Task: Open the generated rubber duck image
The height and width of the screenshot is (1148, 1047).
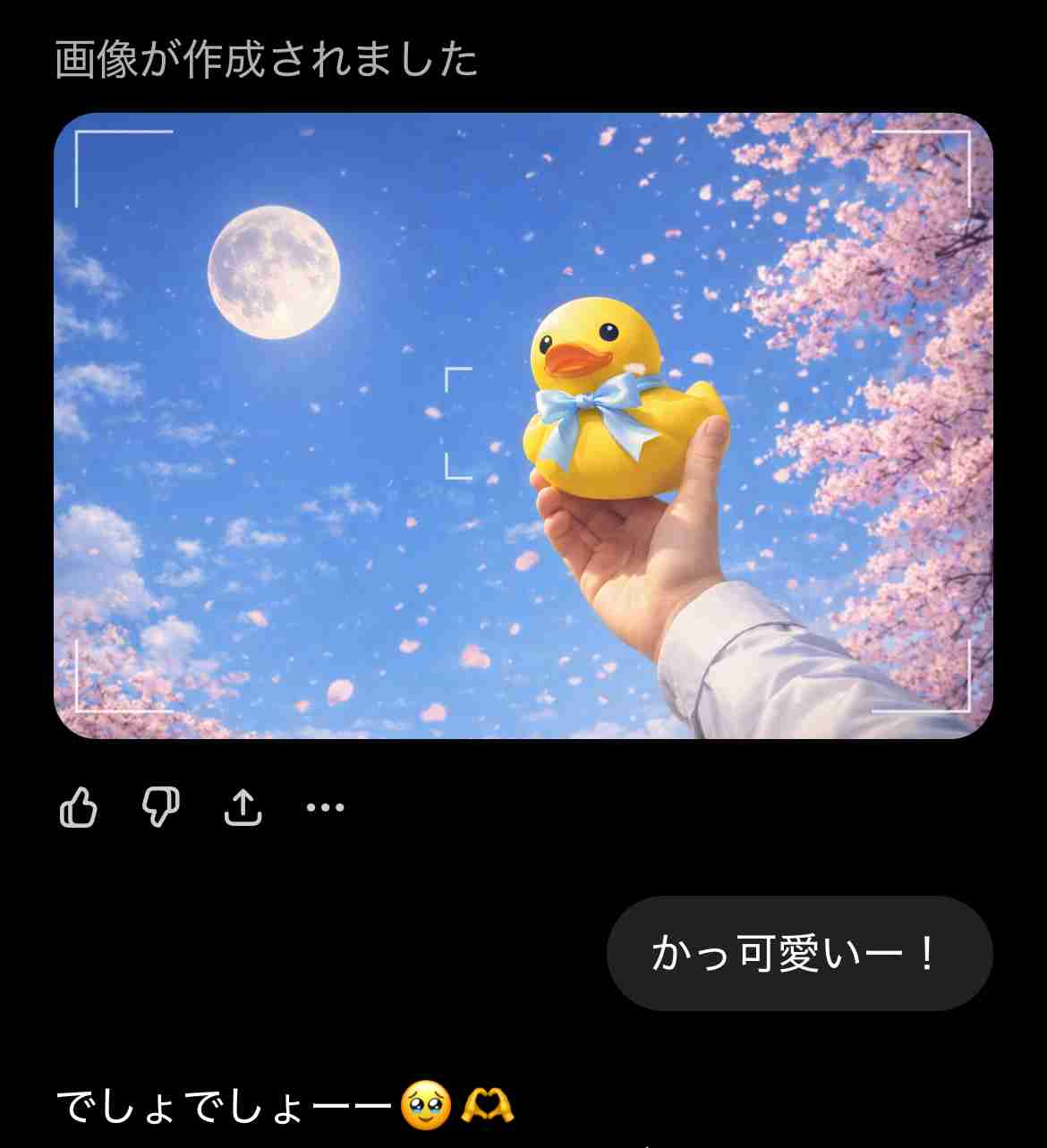Action: pyautogui.click(x=523, y=426)
